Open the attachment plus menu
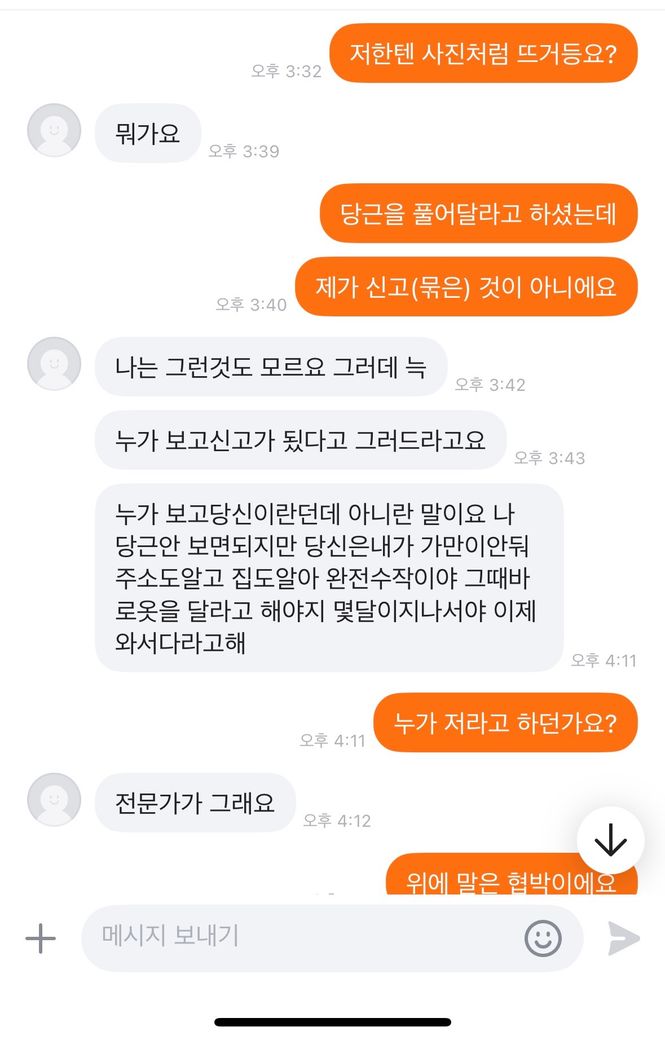Screen dimensions: 665x1040 click(40, 938)
